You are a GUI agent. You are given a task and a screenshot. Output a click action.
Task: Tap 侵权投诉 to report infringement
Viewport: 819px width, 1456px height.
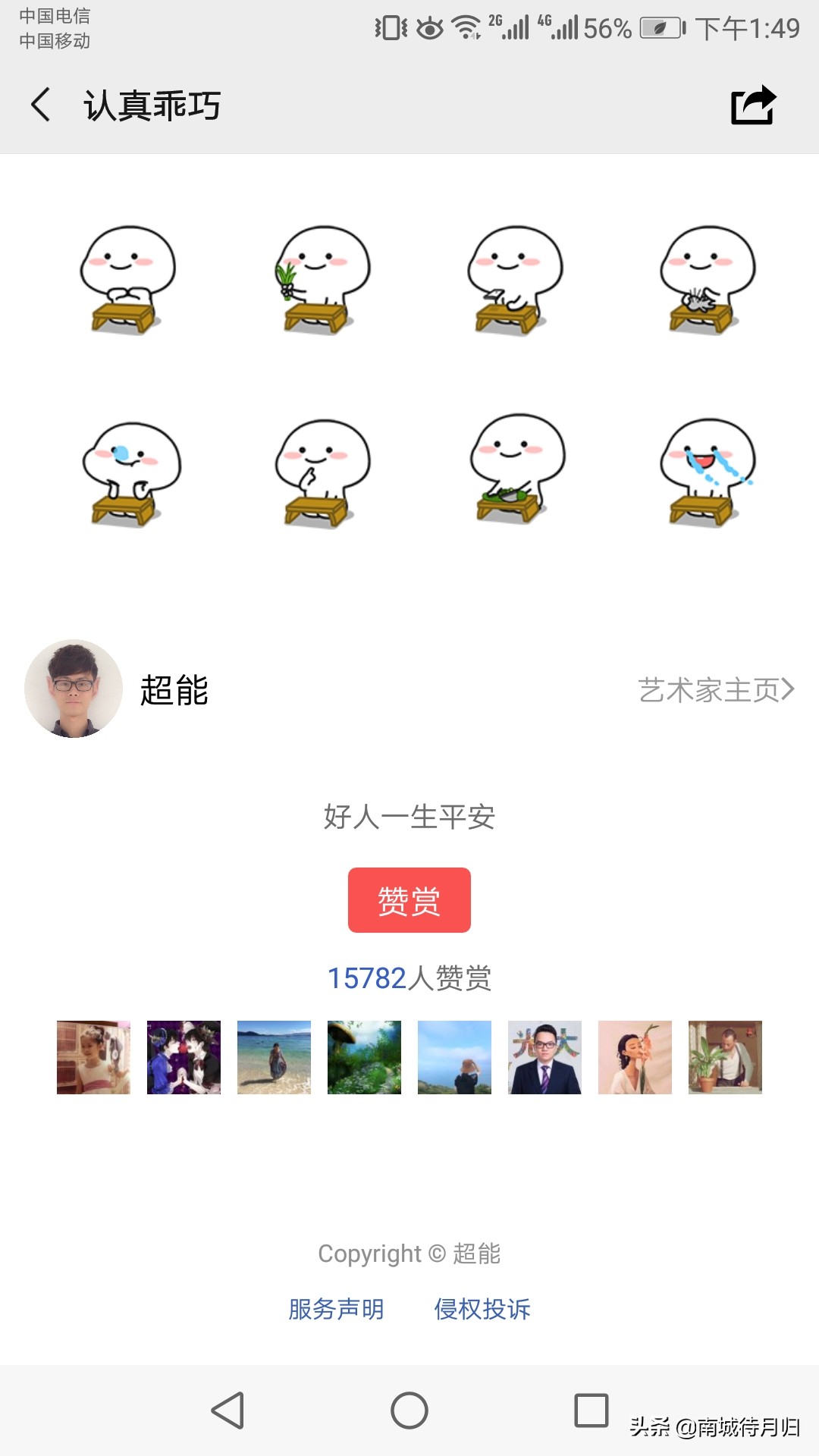pos(482,1308)
